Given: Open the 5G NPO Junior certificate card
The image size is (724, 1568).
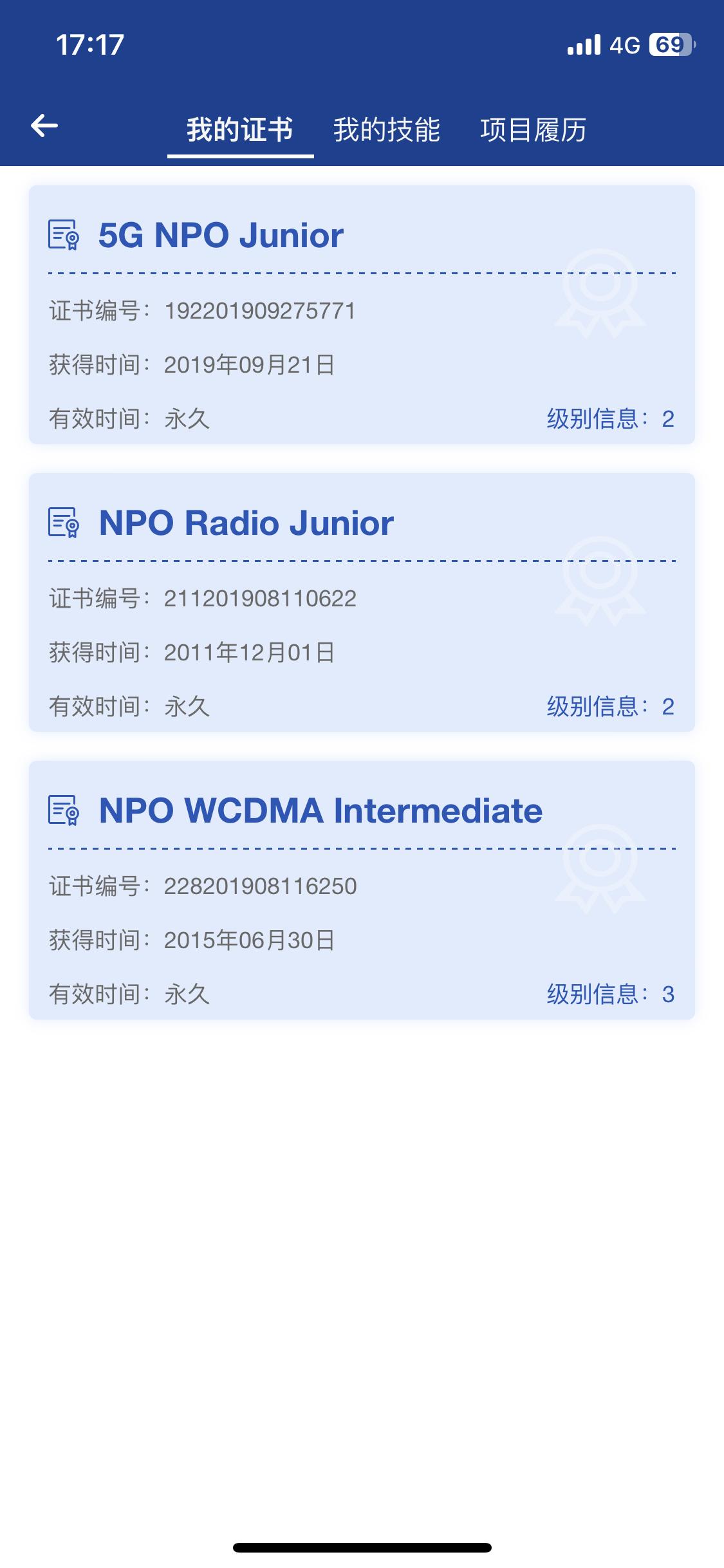Looking at the screenshot, I should [362, 315].
